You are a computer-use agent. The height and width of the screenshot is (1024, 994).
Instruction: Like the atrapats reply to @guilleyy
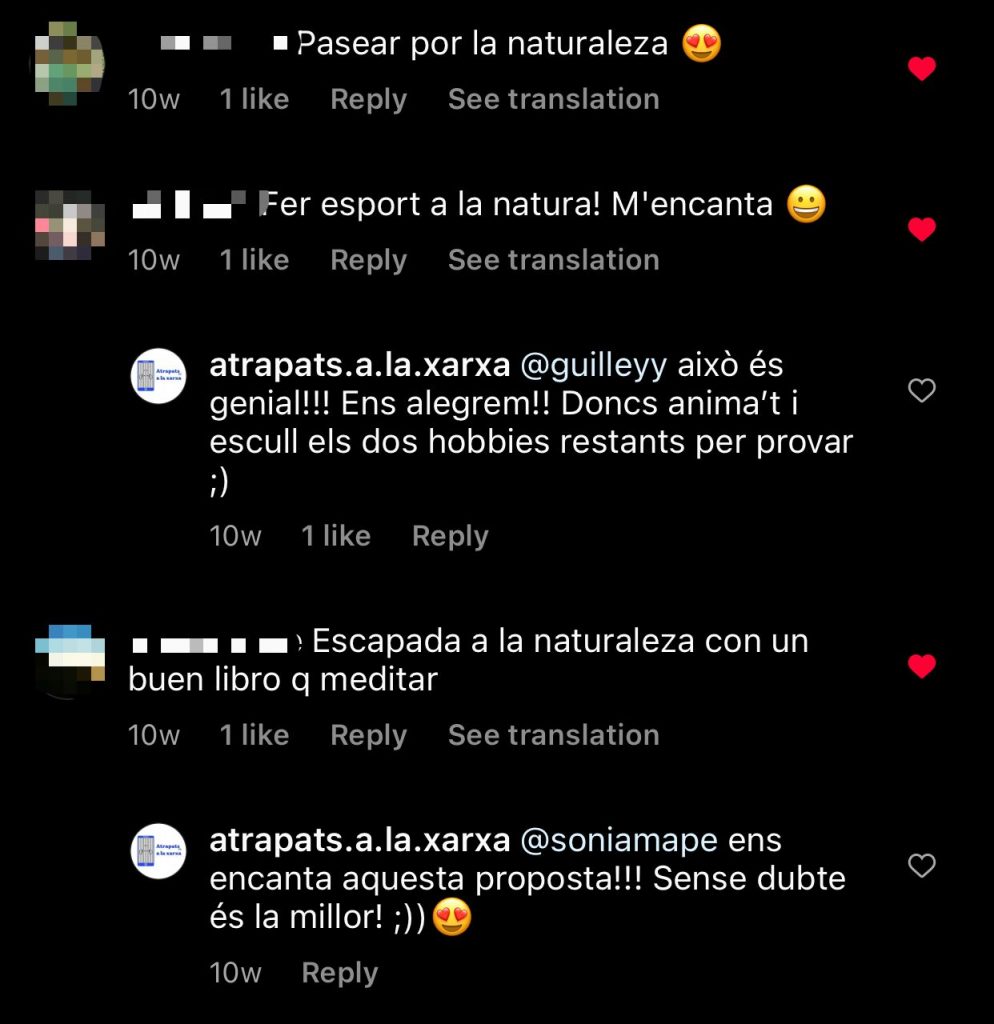[x=921, y=391]
